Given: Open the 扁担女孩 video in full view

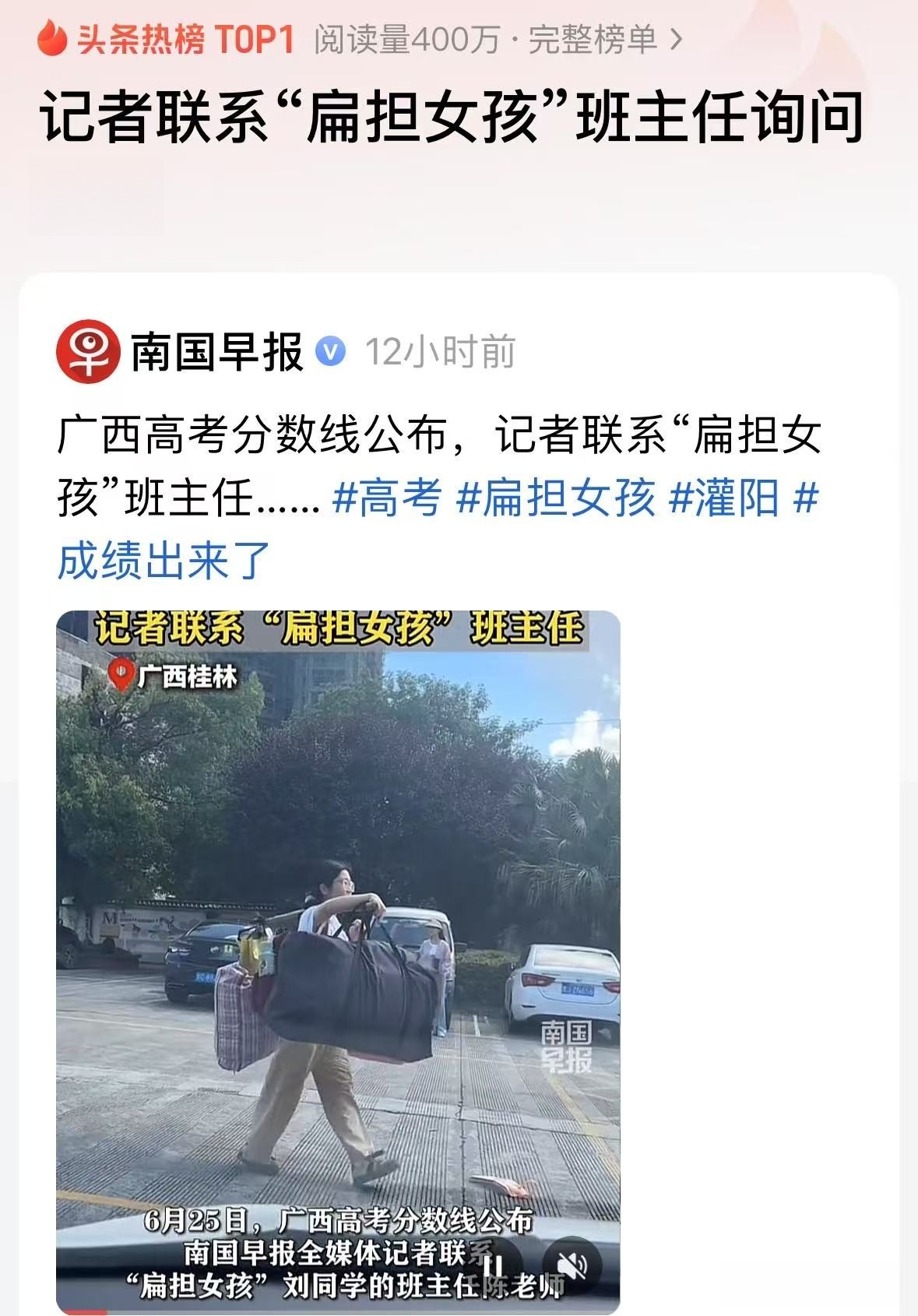Looking at the screenshot, I should (338, 934).
